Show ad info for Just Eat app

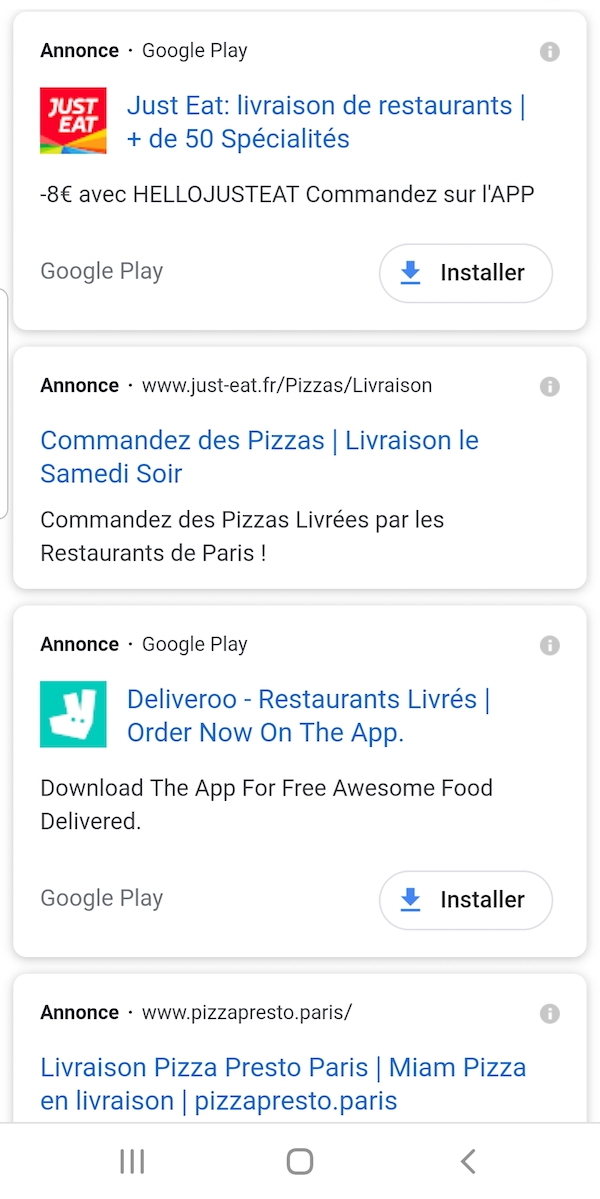click(550, 51)
